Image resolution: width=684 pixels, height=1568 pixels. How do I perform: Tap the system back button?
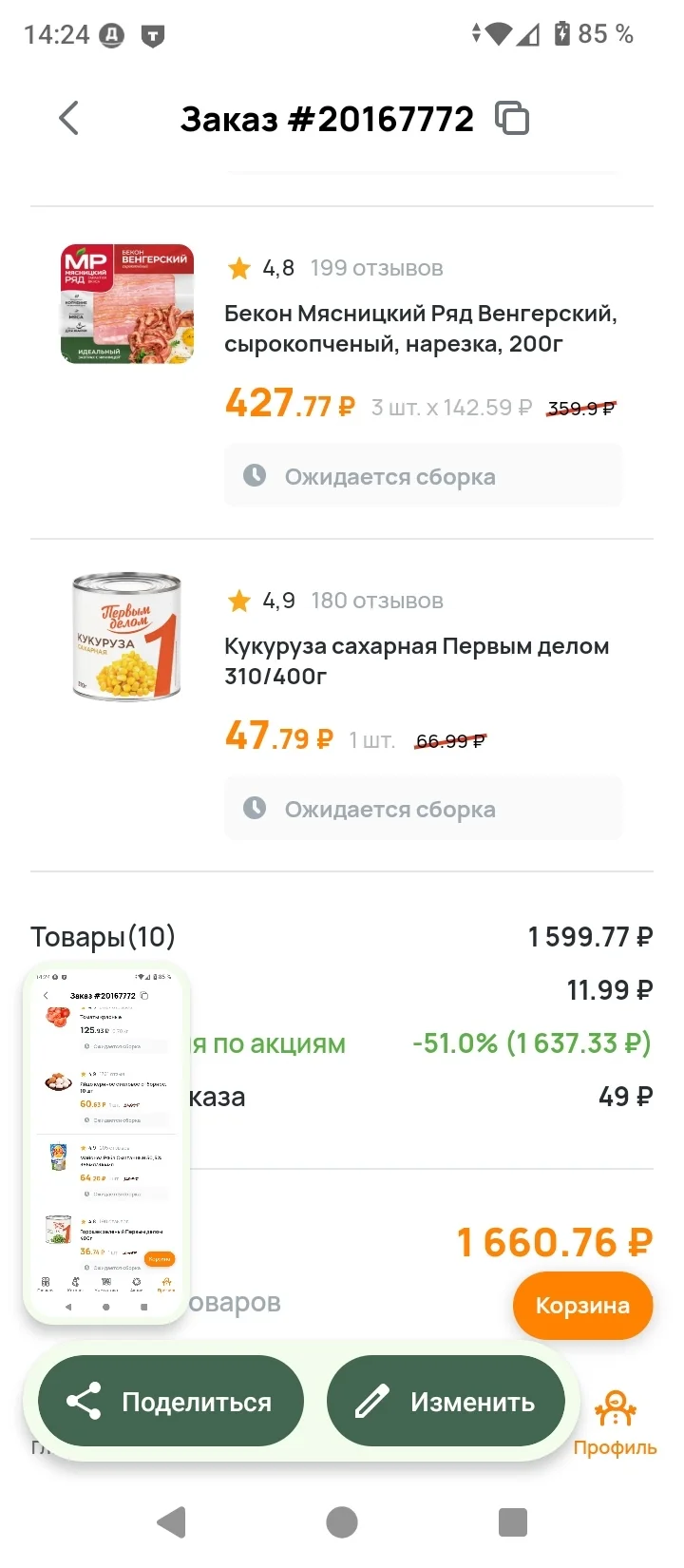(171, 1521)
